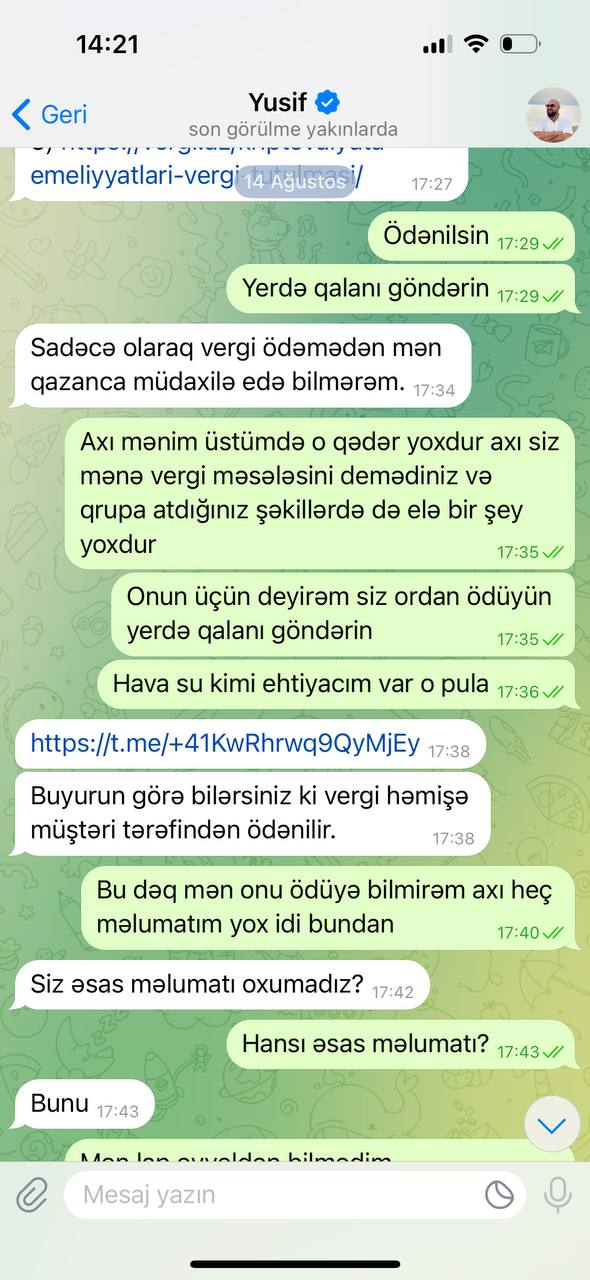
Task: Open the t.me invite link
Action: tap(225, 743)
